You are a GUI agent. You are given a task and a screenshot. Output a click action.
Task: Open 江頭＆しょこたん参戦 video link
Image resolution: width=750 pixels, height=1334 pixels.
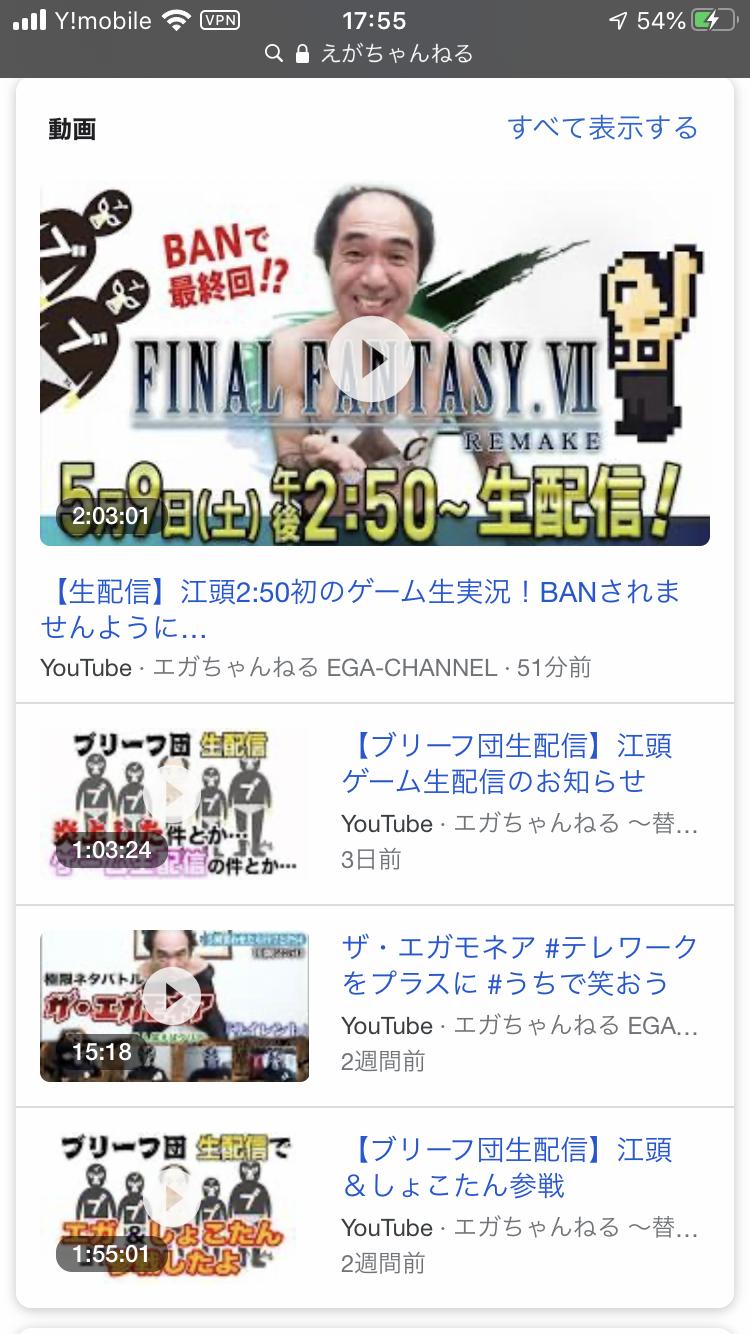(x=508, y=1167)
